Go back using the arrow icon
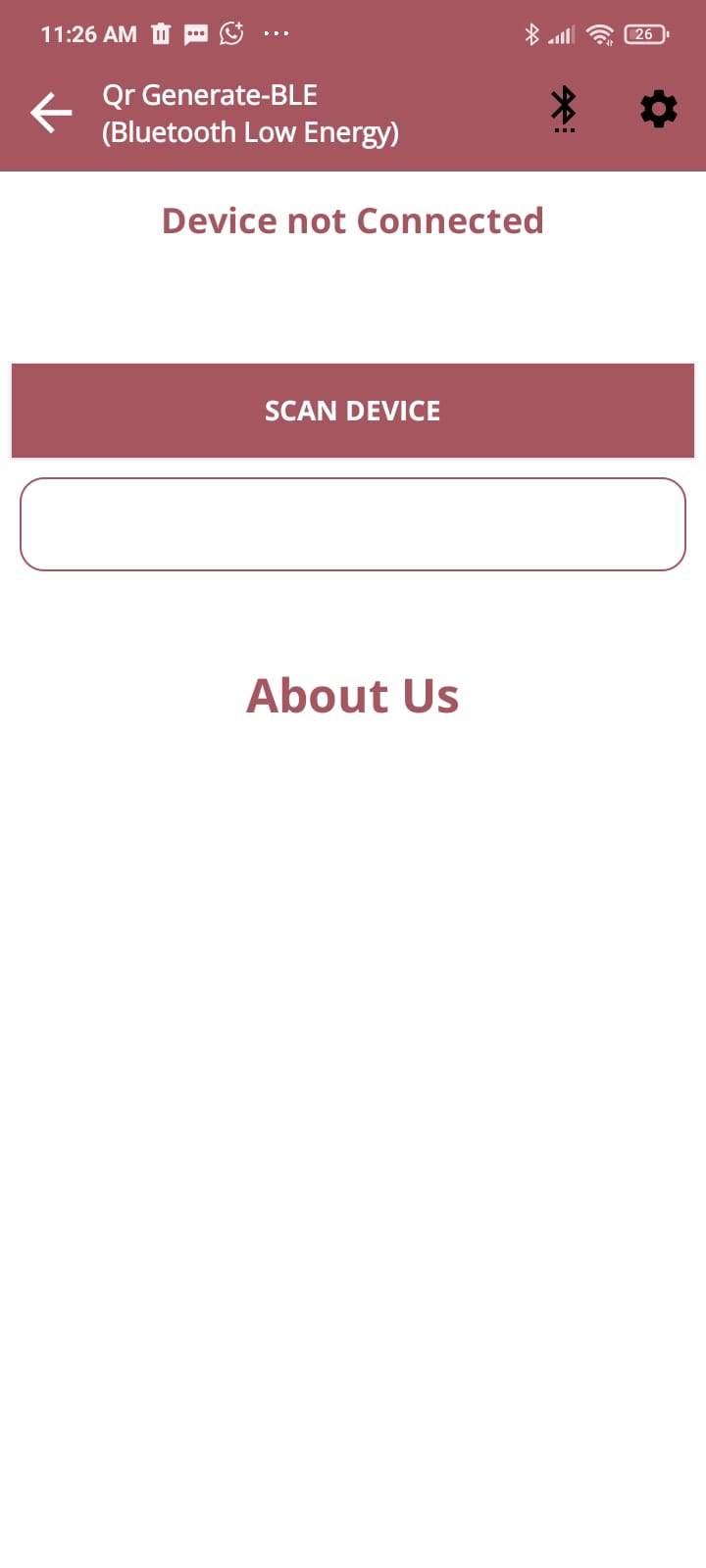 [x=51, y=113]
